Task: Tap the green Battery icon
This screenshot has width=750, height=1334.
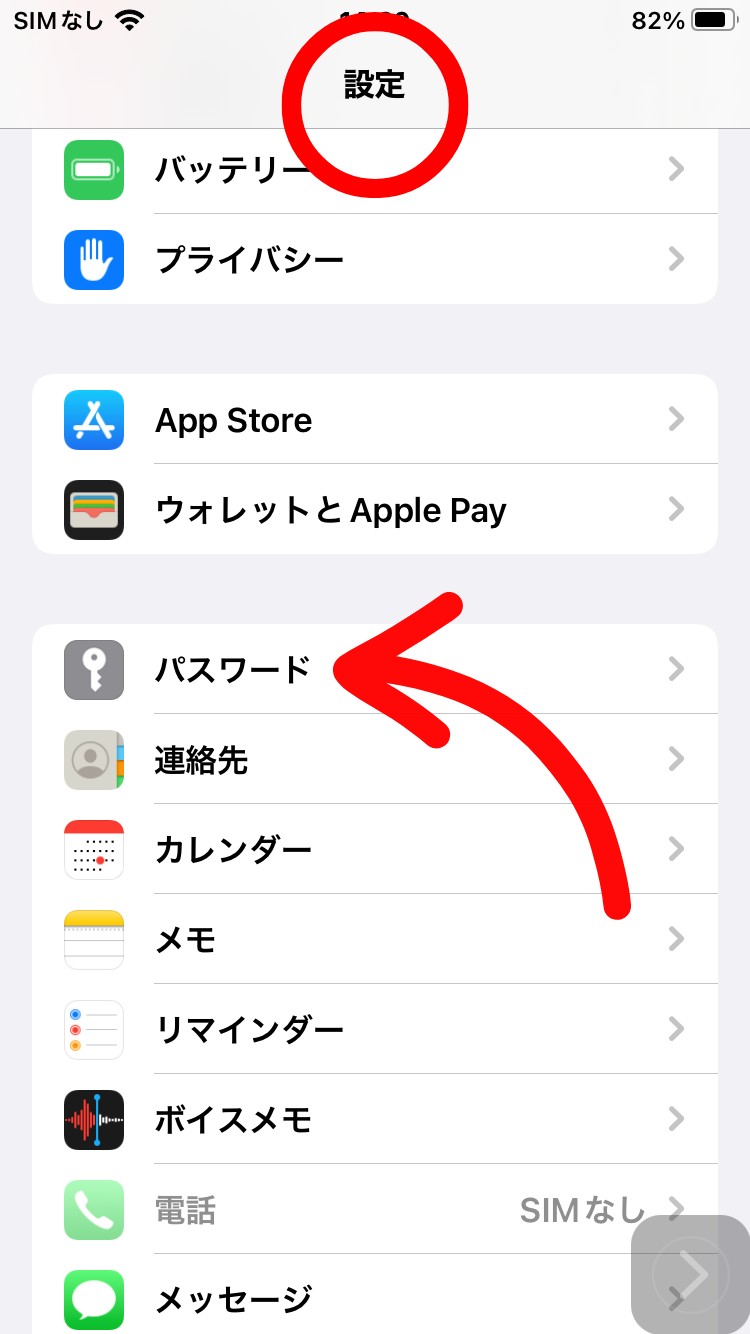Action: pos(93,170)
